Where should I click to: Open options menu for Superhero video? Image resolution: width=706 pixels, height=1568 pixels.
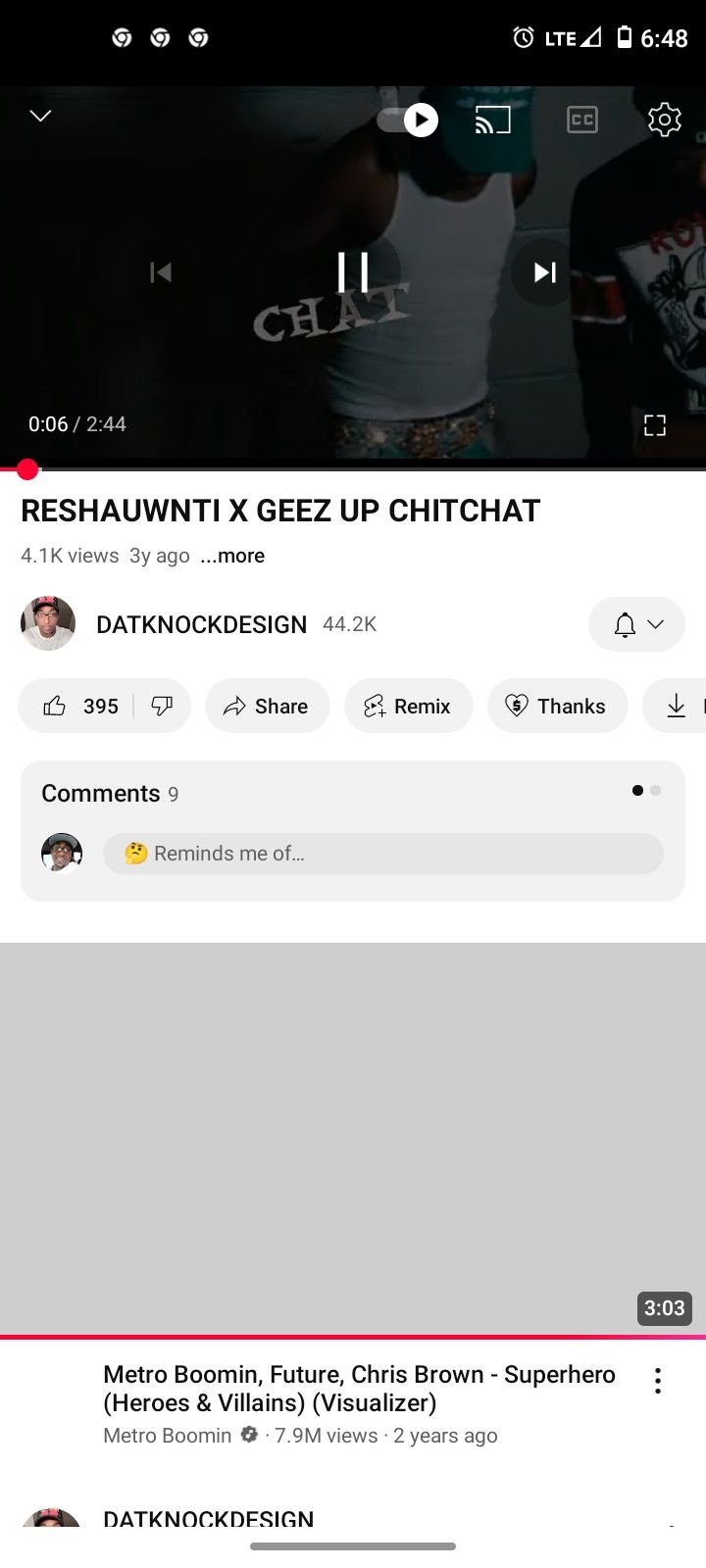(x=658, y=1381)
